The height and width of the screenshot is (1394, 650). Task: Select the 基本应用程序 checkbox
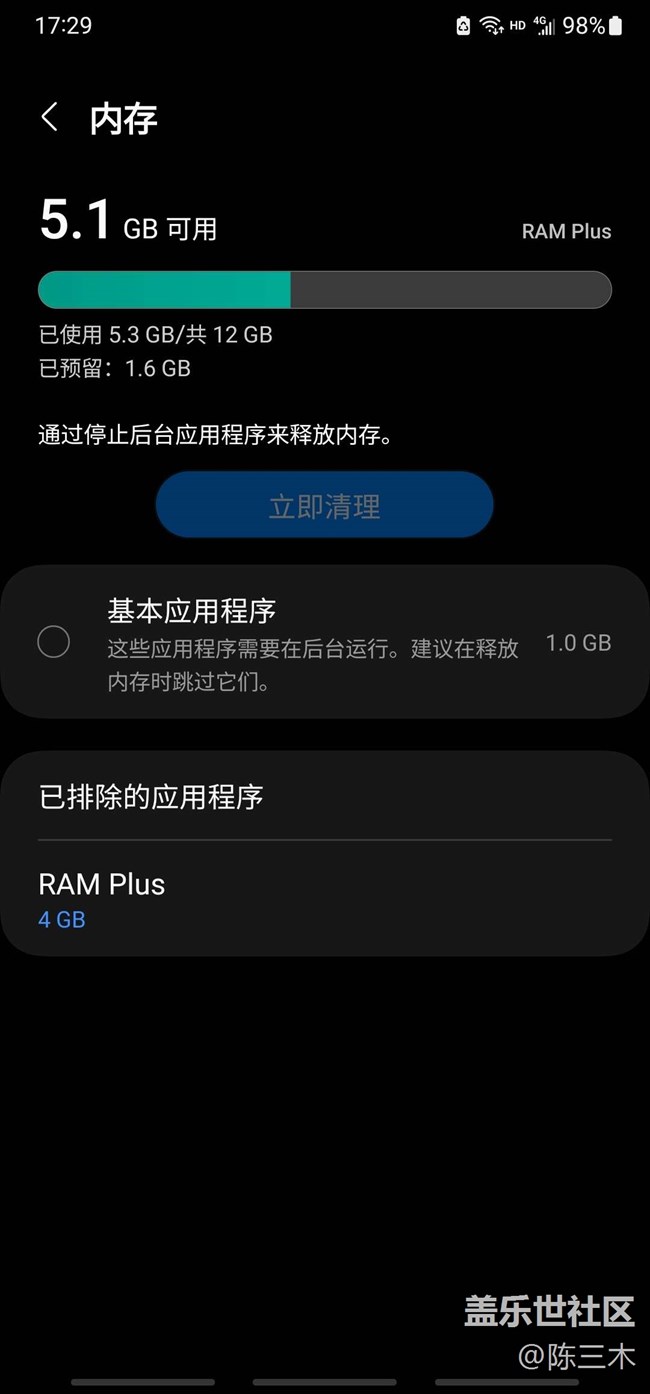53,642
